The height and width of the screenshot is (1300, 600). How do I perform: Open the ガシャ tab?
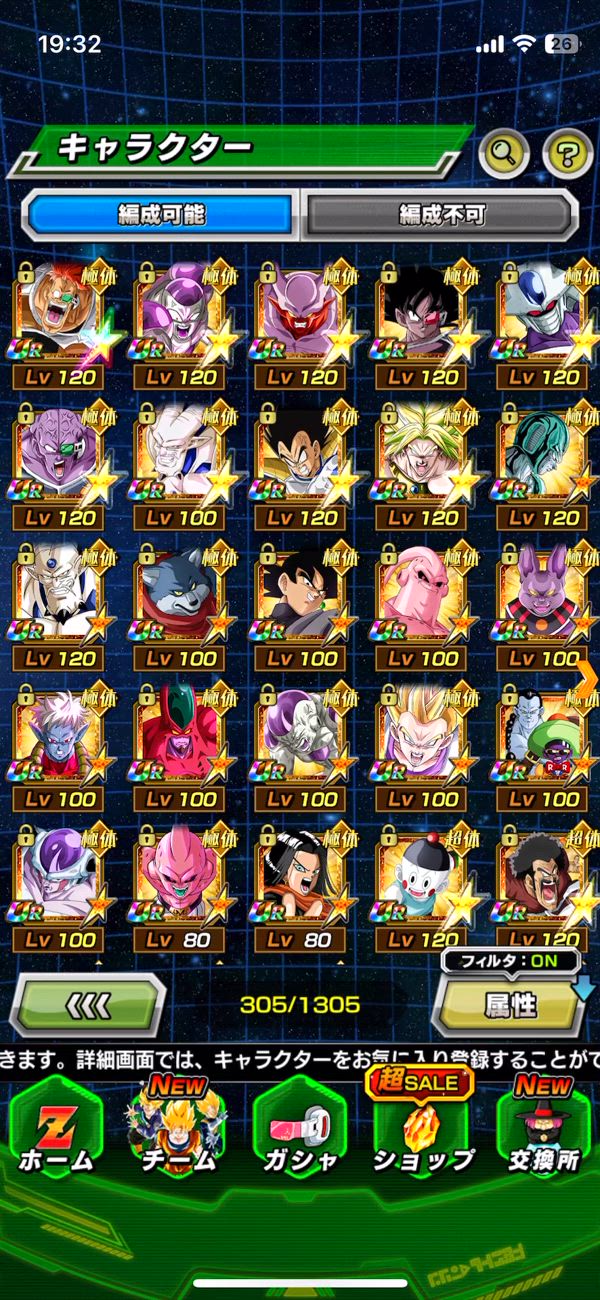tap(300, 1131)
